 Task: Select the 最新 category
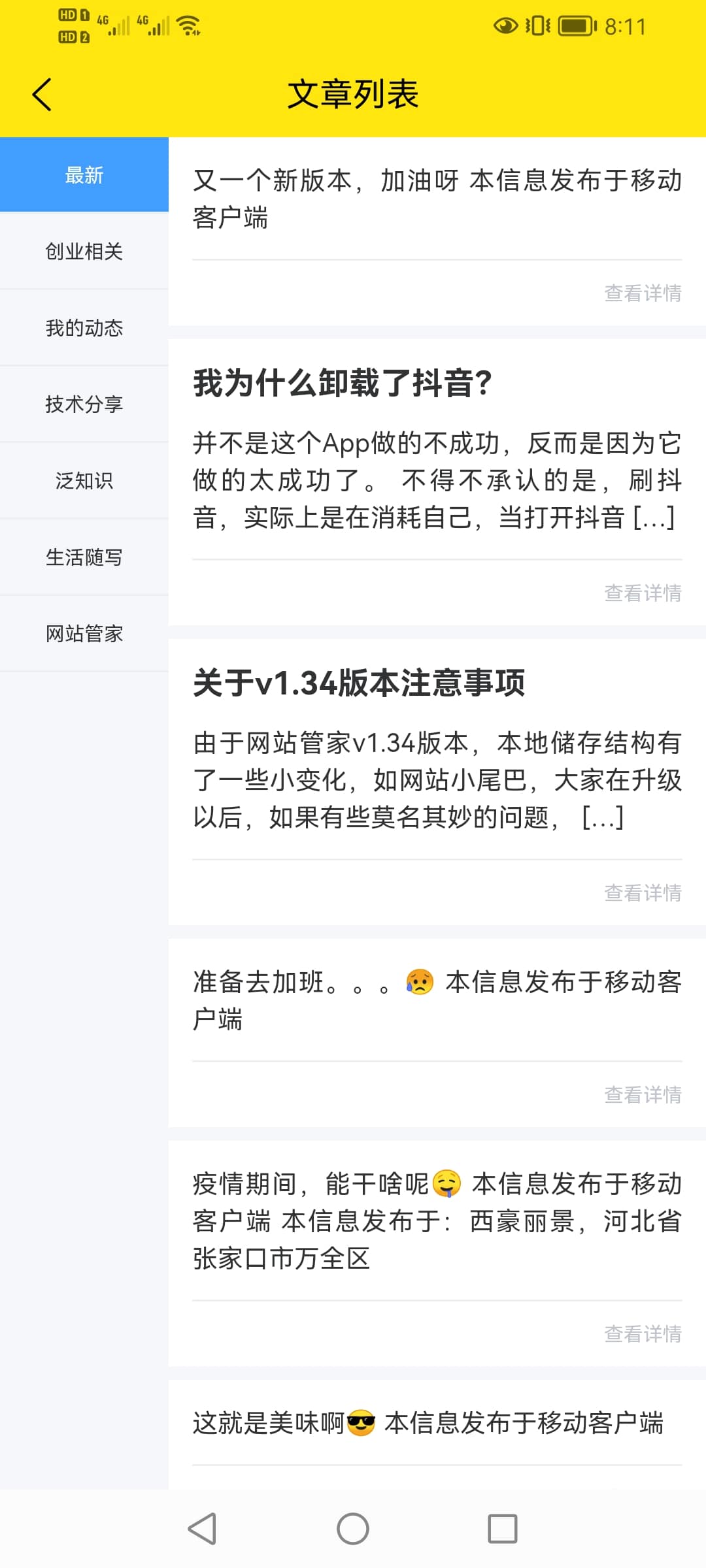pos(84,175)
